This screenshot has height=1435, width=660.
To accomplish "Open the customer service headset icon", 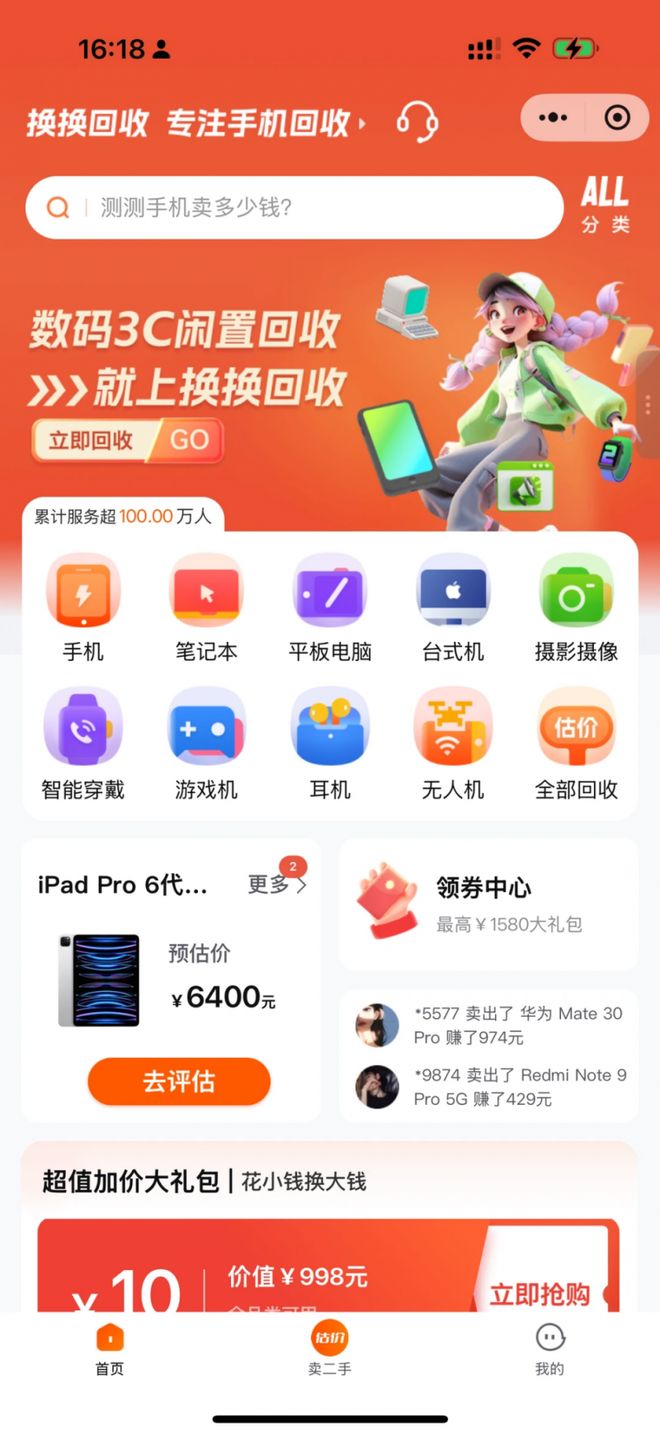I will (417, 122).
